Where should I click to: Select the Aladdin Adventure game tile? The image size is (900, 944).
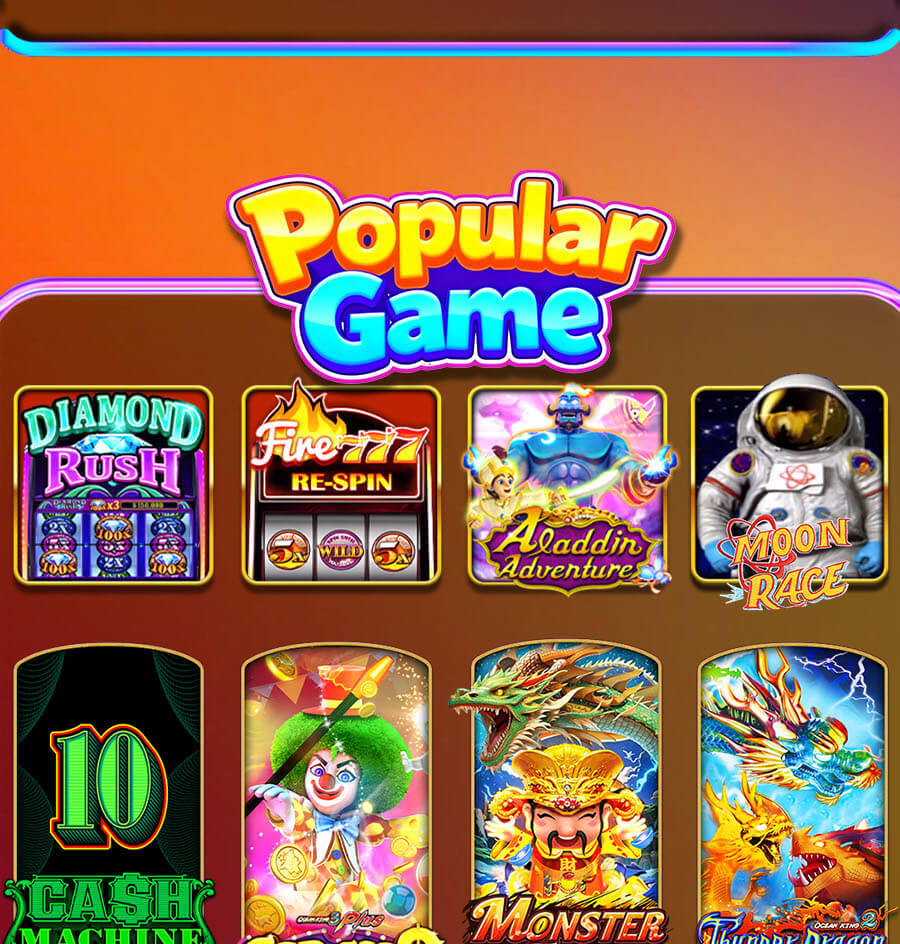(x=567, y=486)
